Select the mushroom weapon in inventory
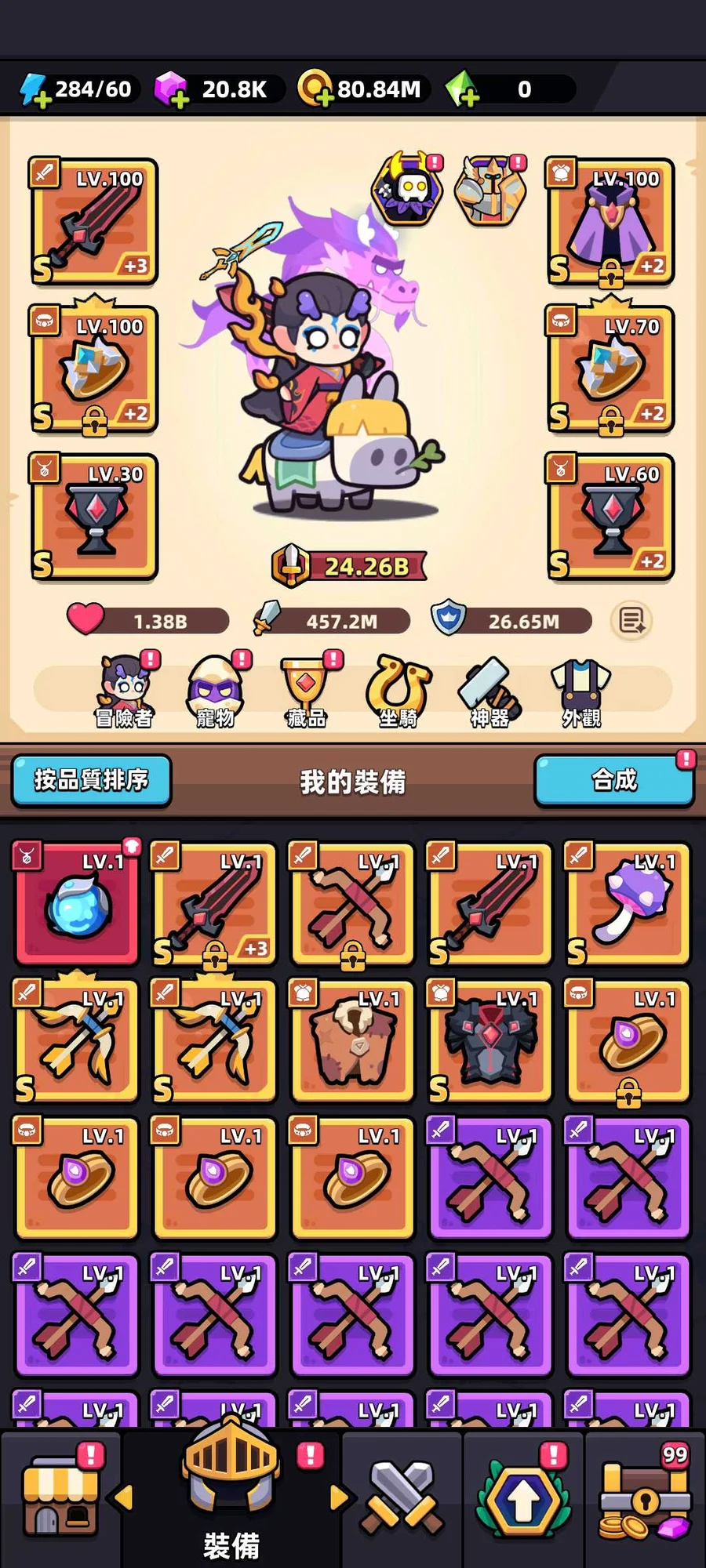 click(628, 903)
